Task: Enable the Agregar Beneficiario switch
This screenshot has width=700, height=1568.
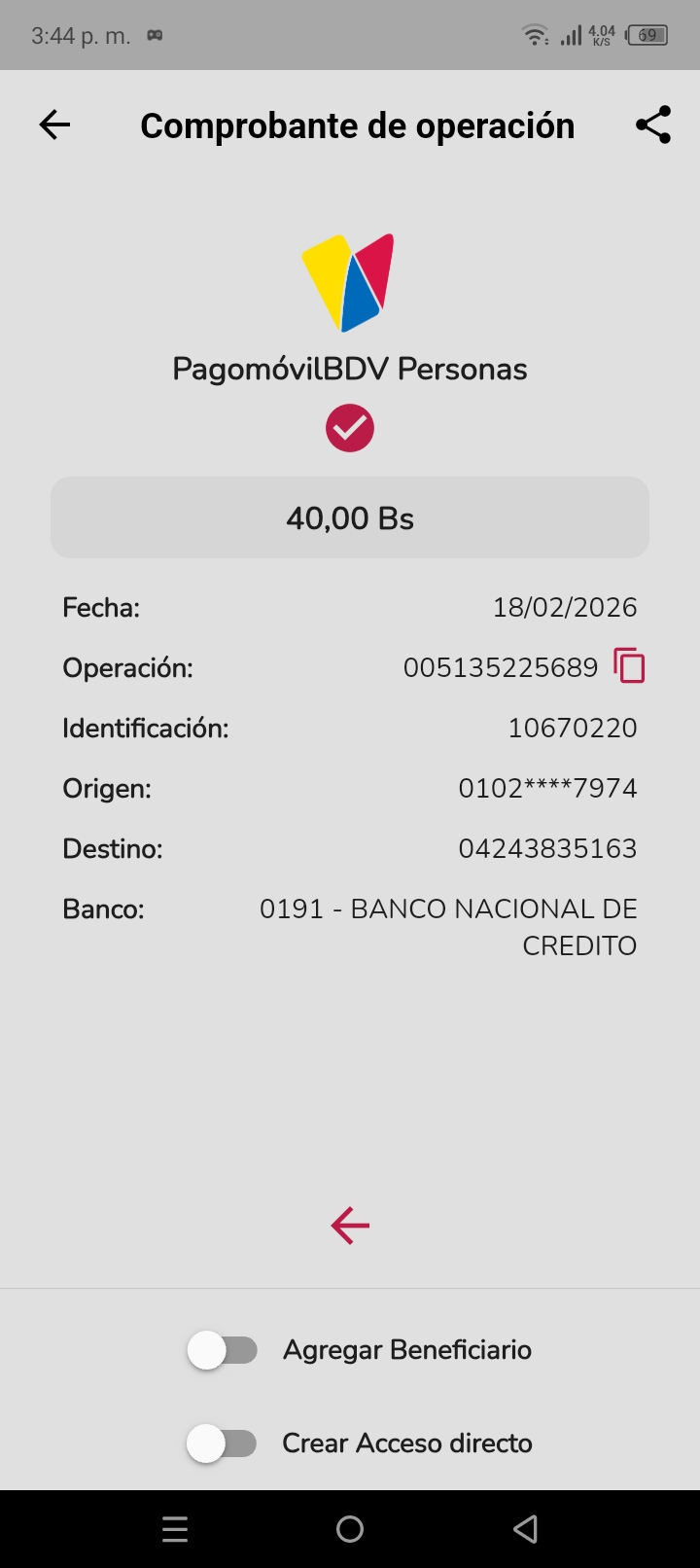Action: click(x=223, y=1350)
